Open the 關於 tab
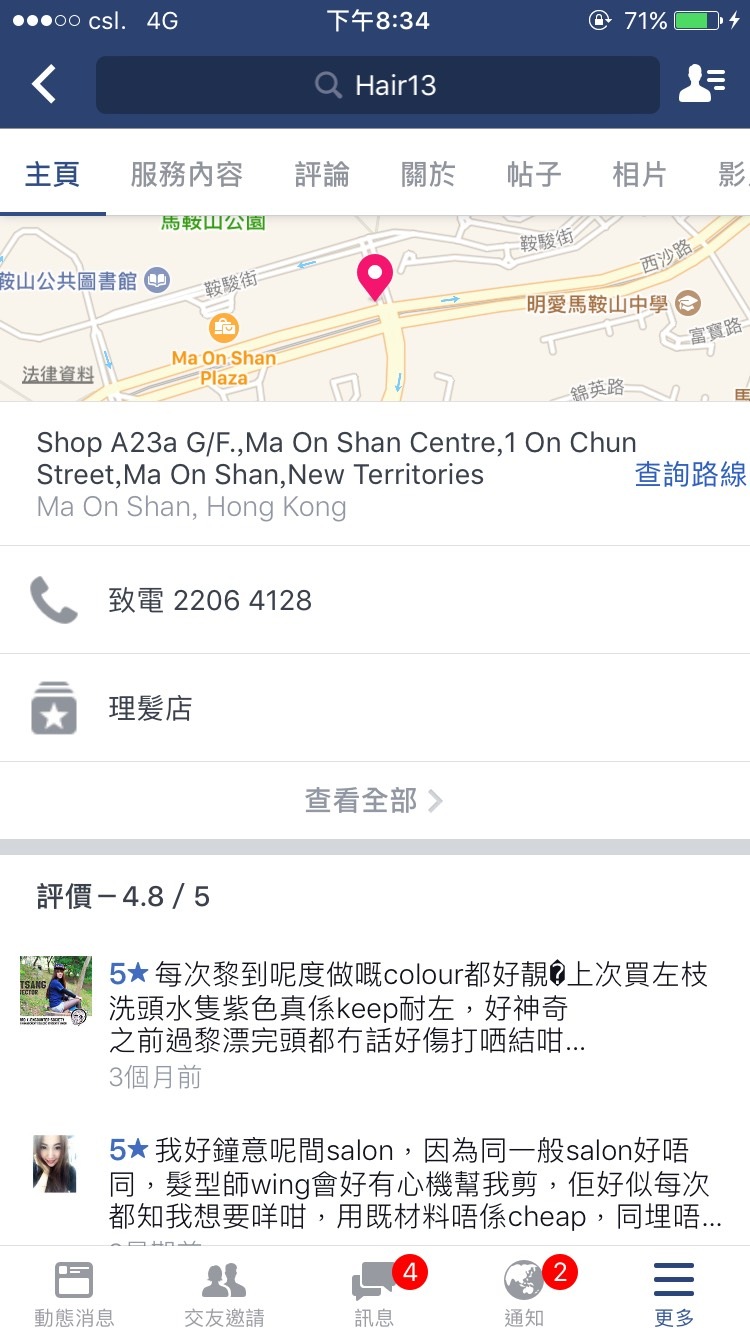This screenshot has height=1334, width=750. [428, 174]
